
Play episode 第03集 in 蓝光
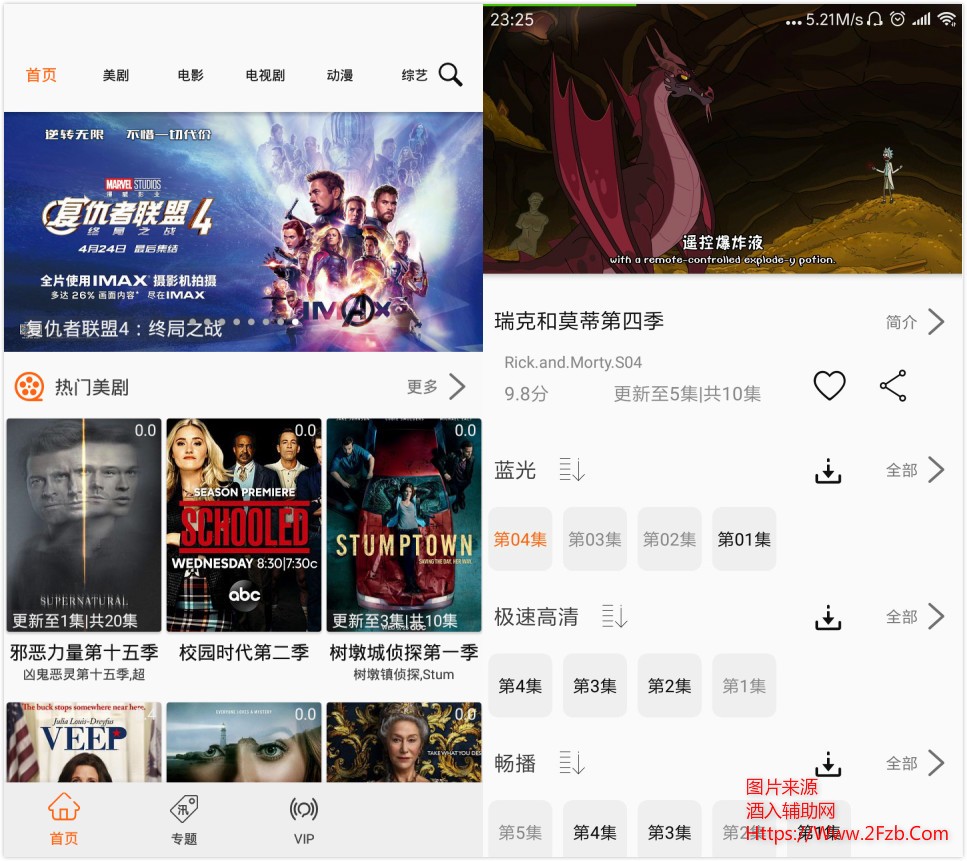(595, 539)
